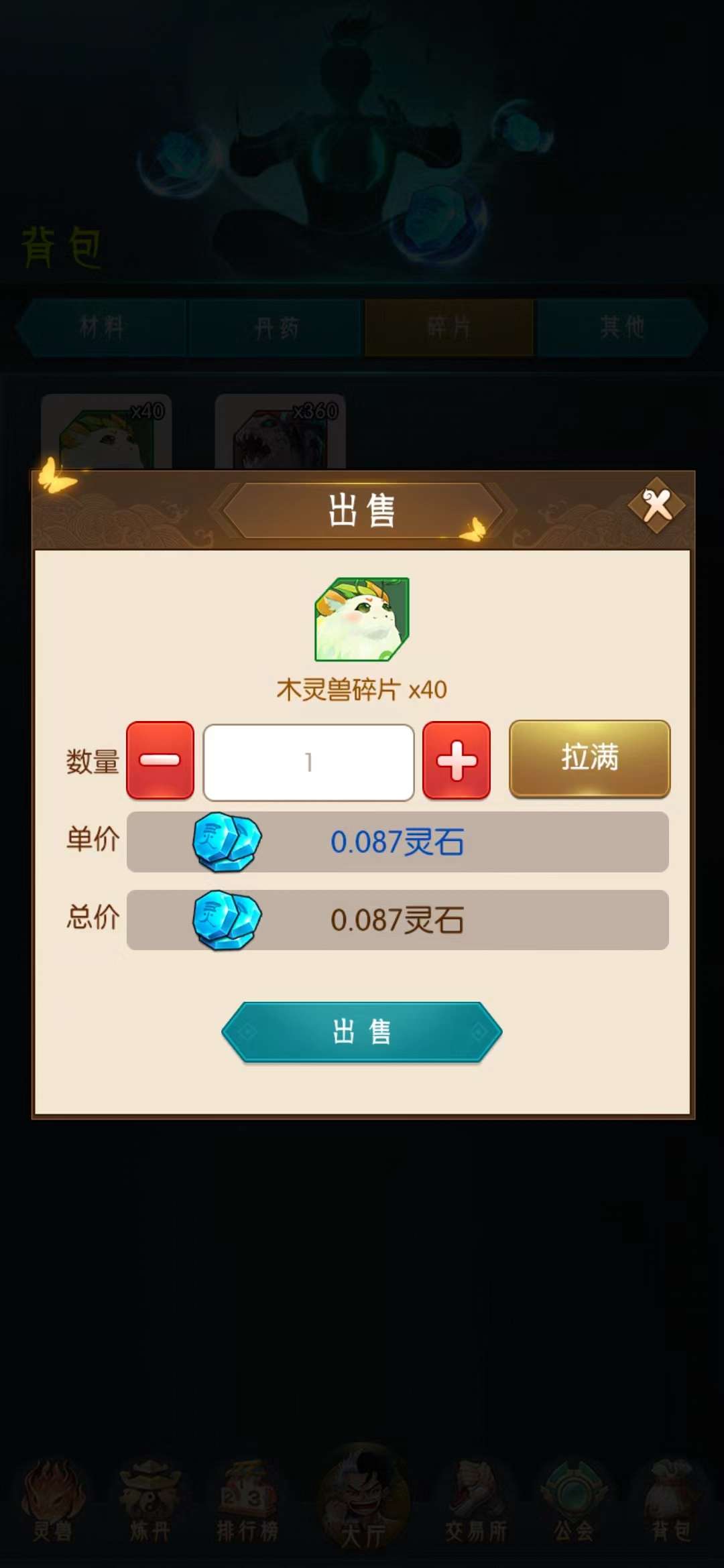Confirm with the teal 出售 button
This screenshot has width=724, height=1568.
(362, 1032)
